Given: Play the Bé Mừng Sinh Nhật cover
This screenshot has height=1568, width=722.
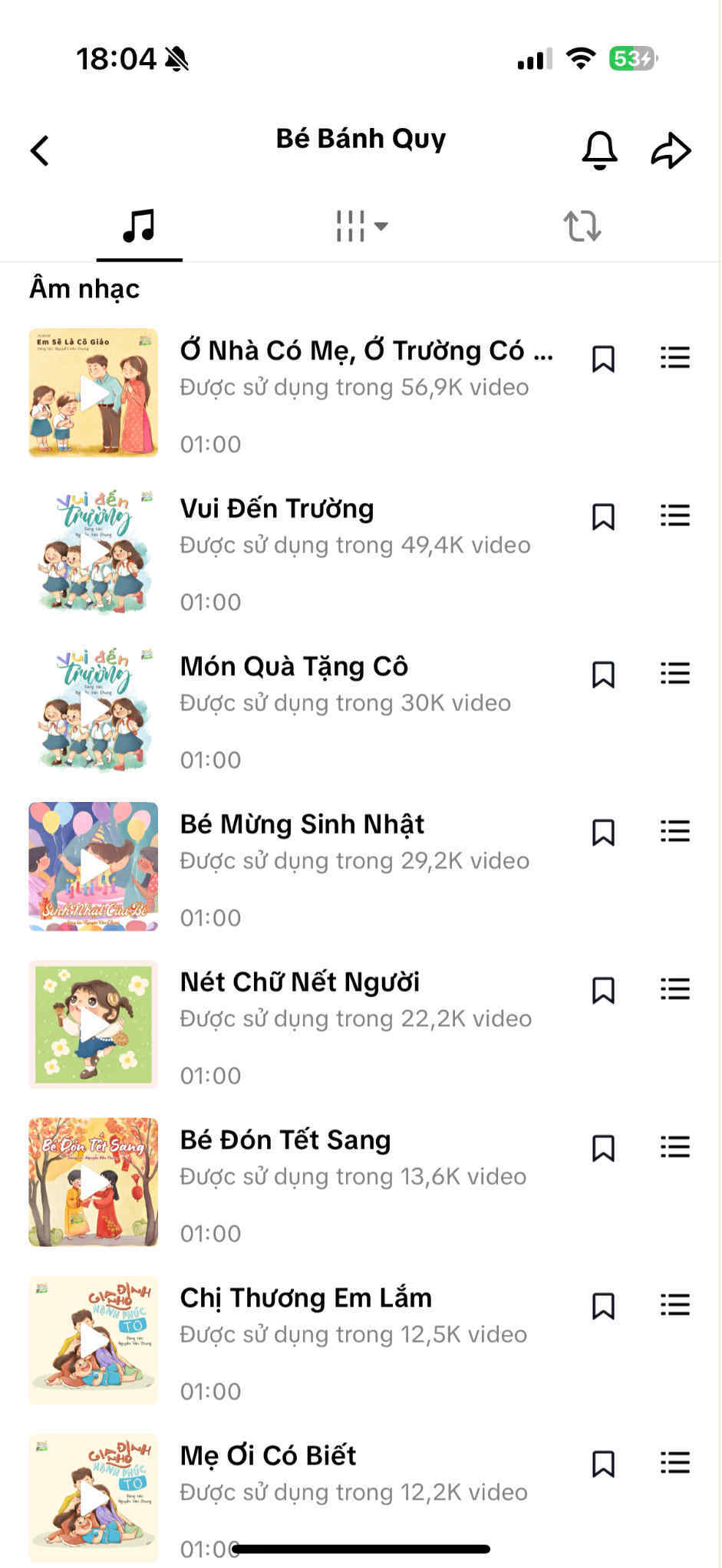Looking at the screenshot, I should click(x=94, y=866).
